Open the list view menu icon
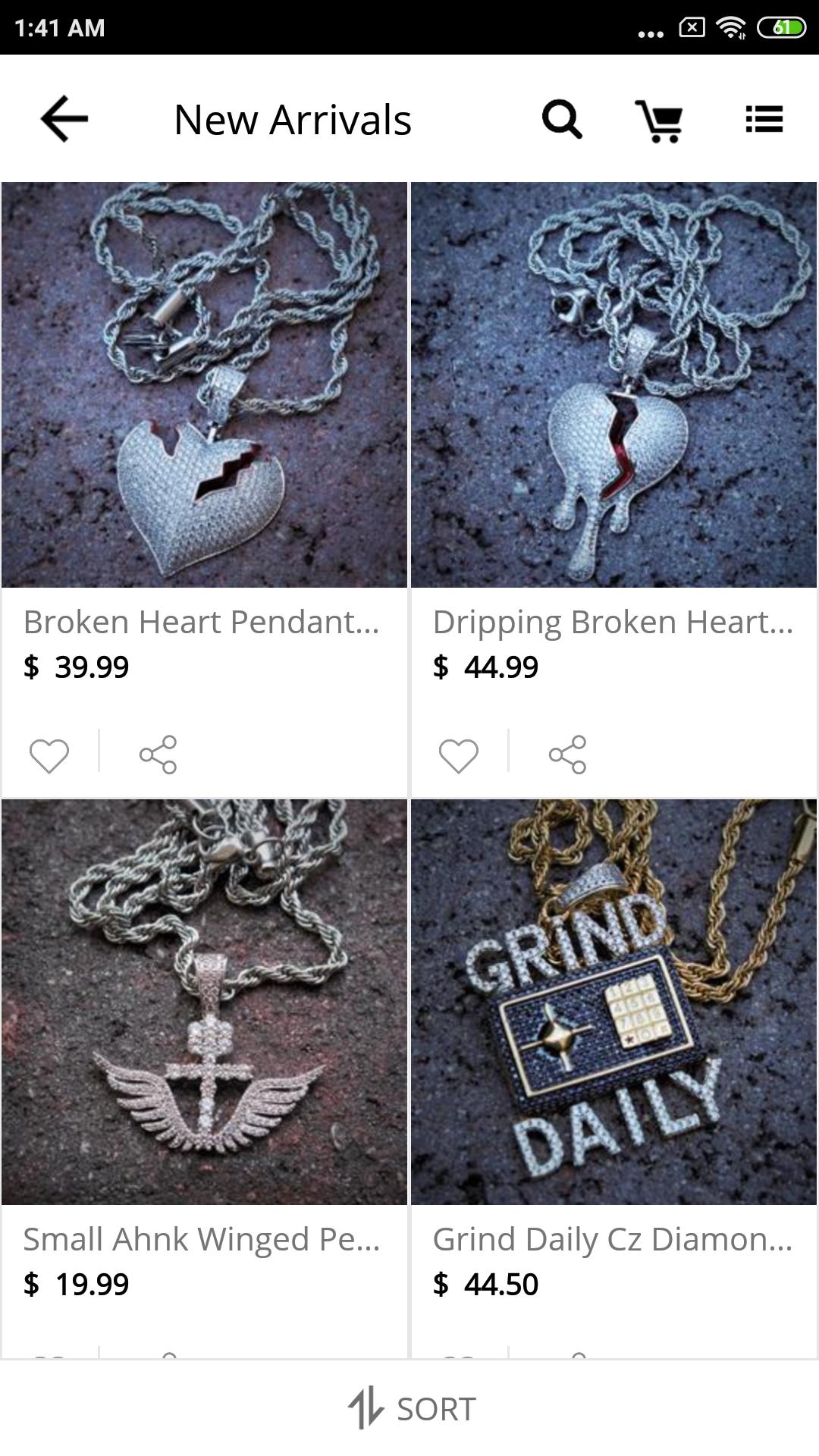Image resolution: width=819 pixels, height=1456 pixels. click(x=764, y=119)
